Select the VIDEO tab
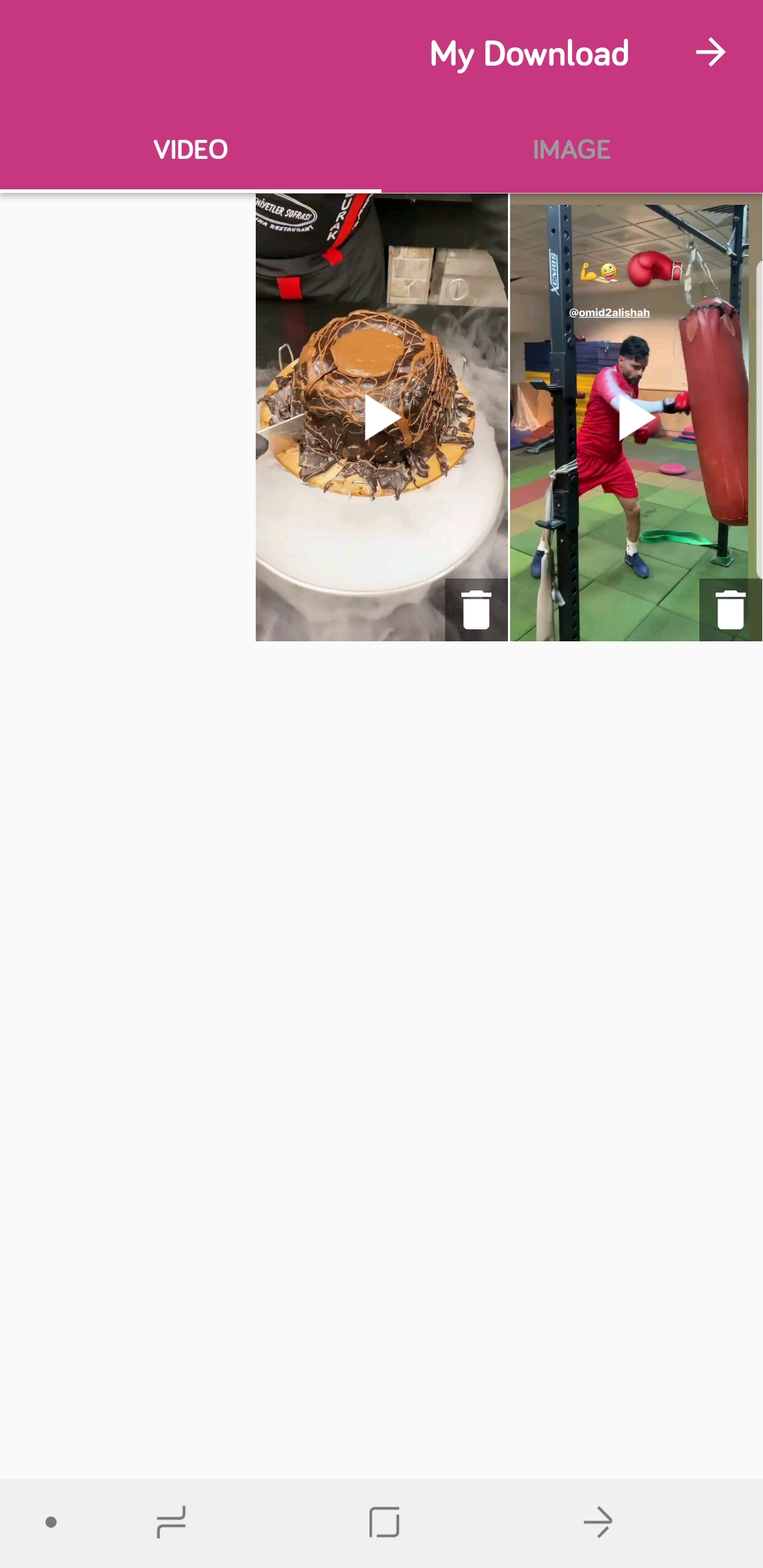Image resolution: width=763 pixels, height=1568 pixels. pyautogui.click(x=191, y=150)
